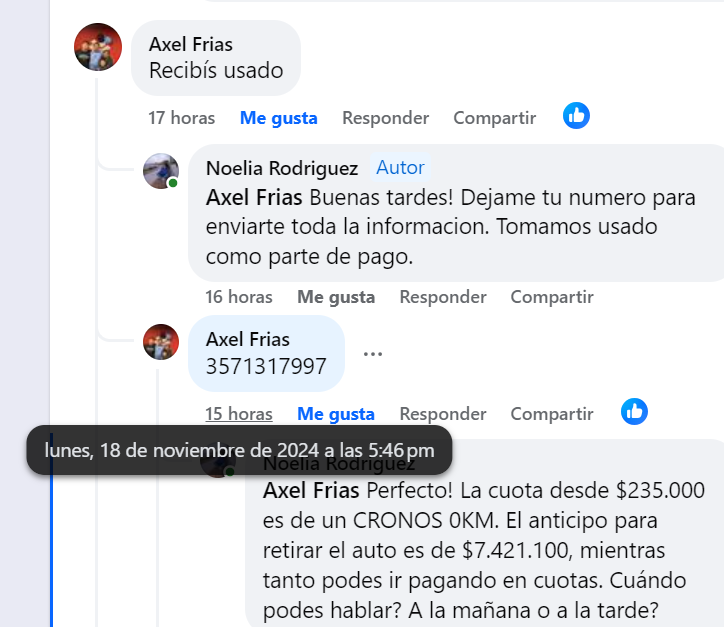724x627 pixels.
Task: Like the comment with number 3571317997
Action: [x=336, y=414]
